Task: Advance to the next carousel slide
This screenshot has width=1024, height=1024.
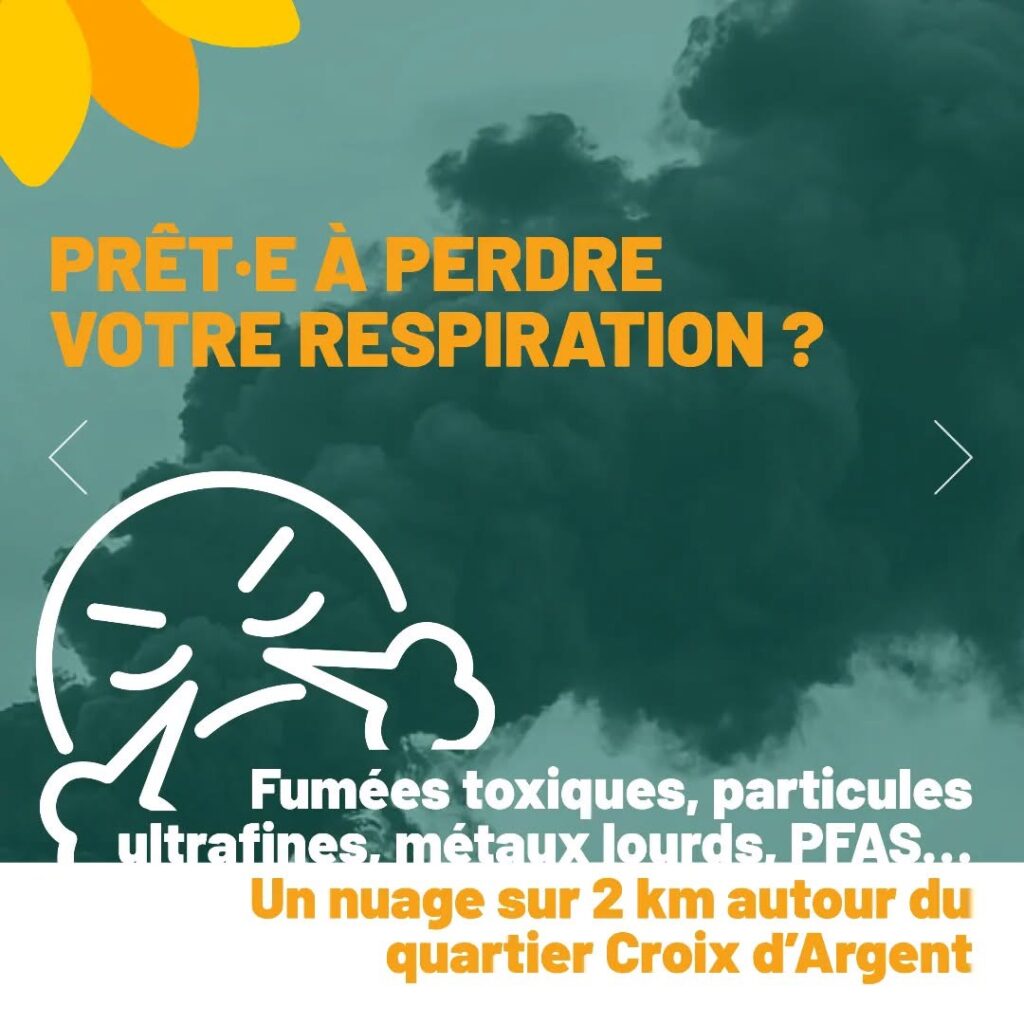Action: [x=952, y=457]
